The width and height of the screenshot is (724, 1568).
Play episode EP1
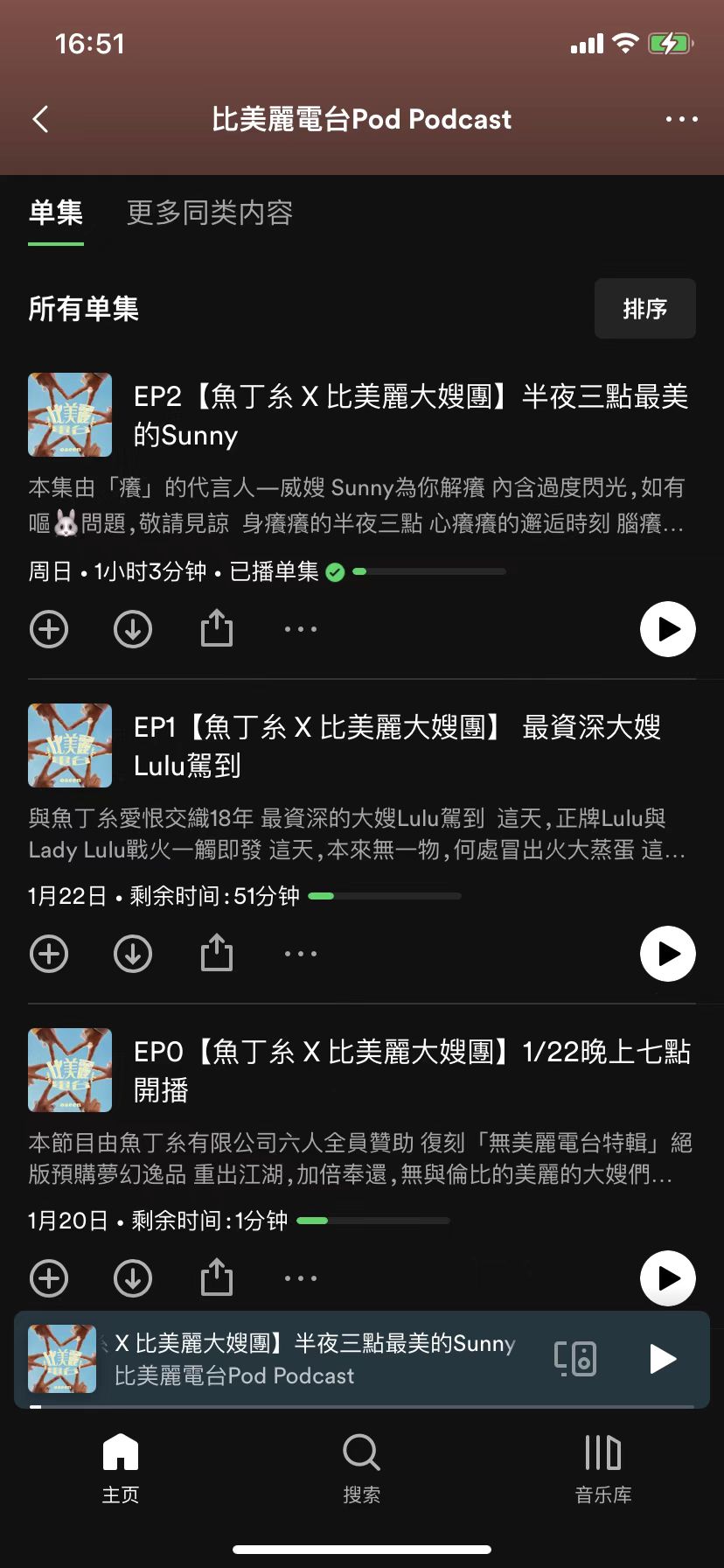[667, 954]
